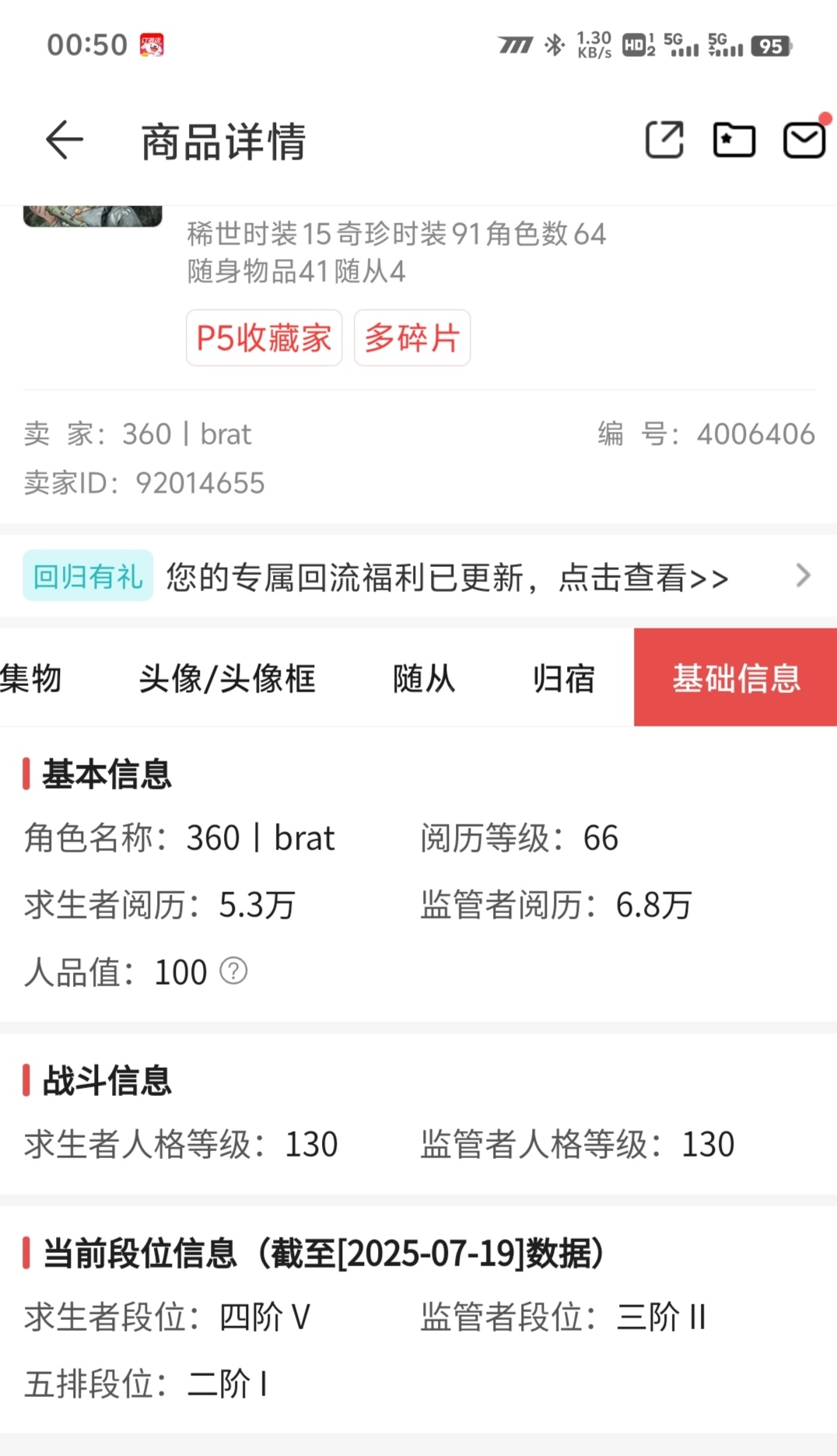Open the 回归有礼 welfare banner
837x1456 pixels.
[x=418, y=576]
